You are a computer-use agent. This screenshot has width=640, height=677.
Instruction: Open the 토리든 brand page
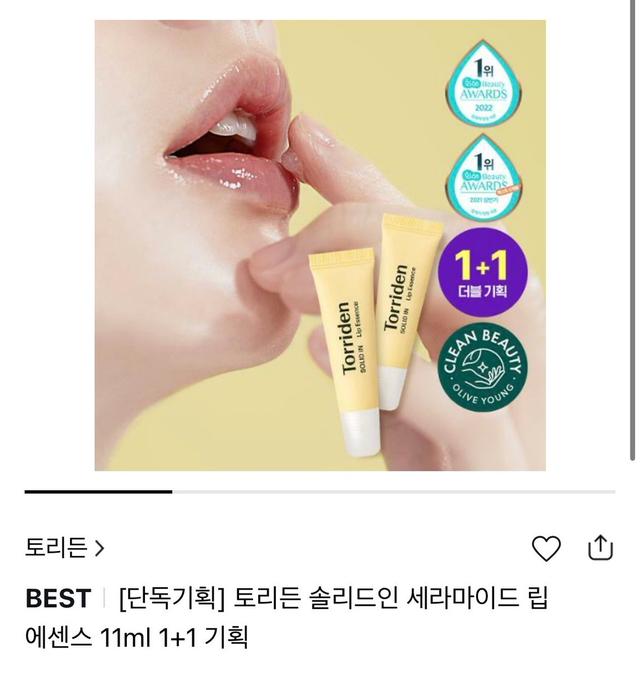[x=64, y=548]
